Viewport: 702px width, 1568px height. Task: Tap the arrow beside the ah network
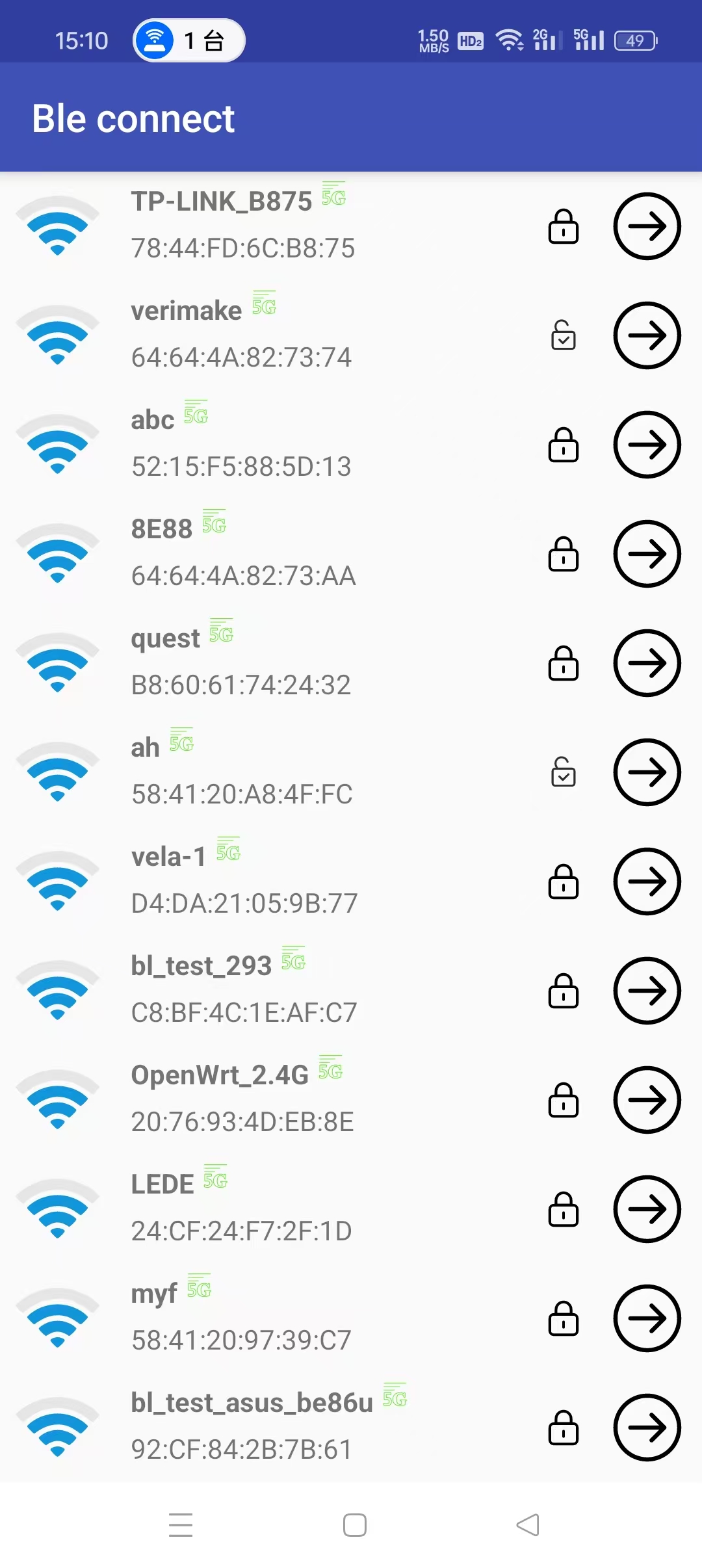pyautogui.click(x=647, y=772)
